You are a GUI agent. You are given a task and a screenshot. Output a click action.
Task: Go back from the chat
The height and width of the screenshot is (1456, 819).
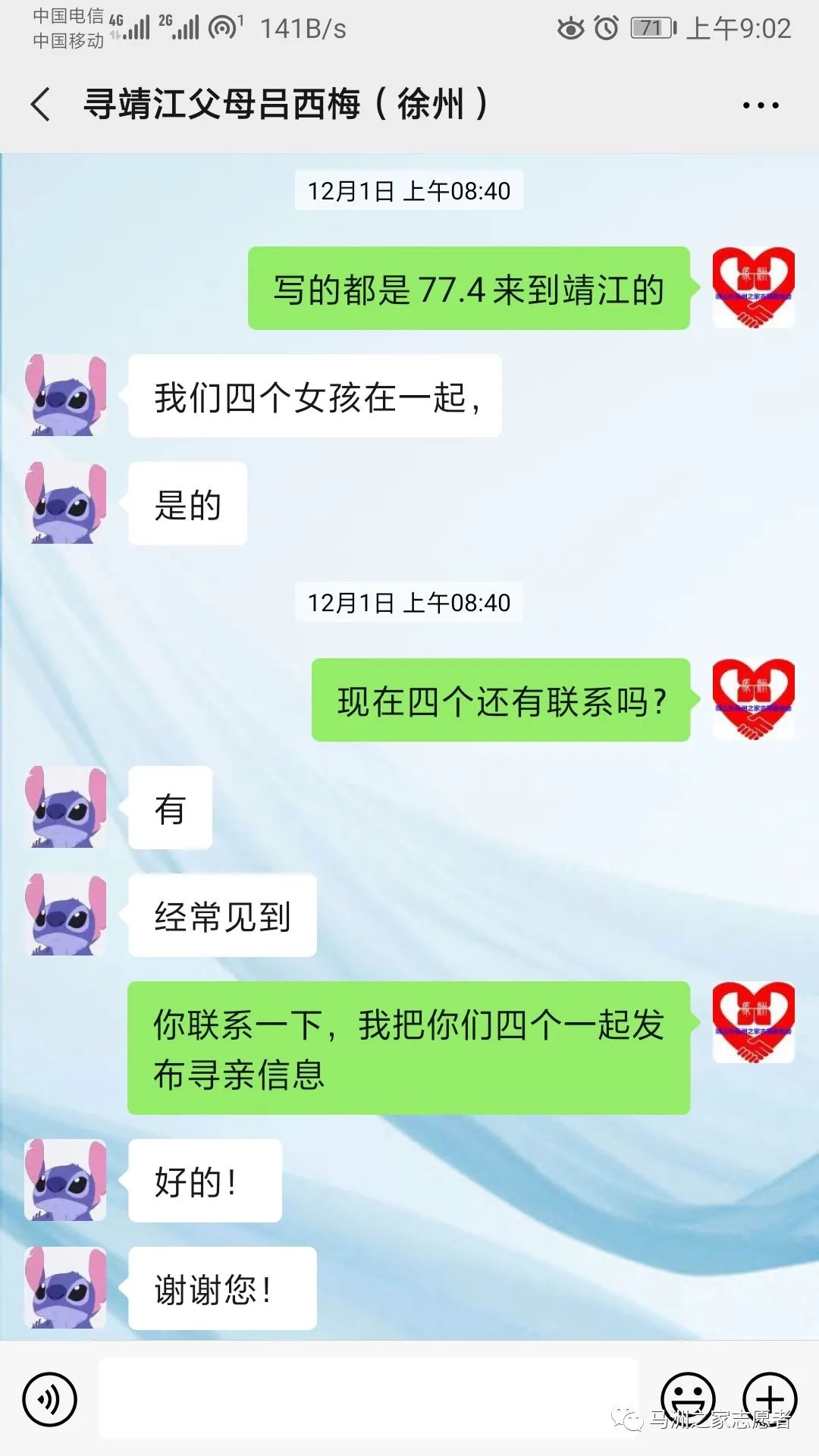[42, 104]
